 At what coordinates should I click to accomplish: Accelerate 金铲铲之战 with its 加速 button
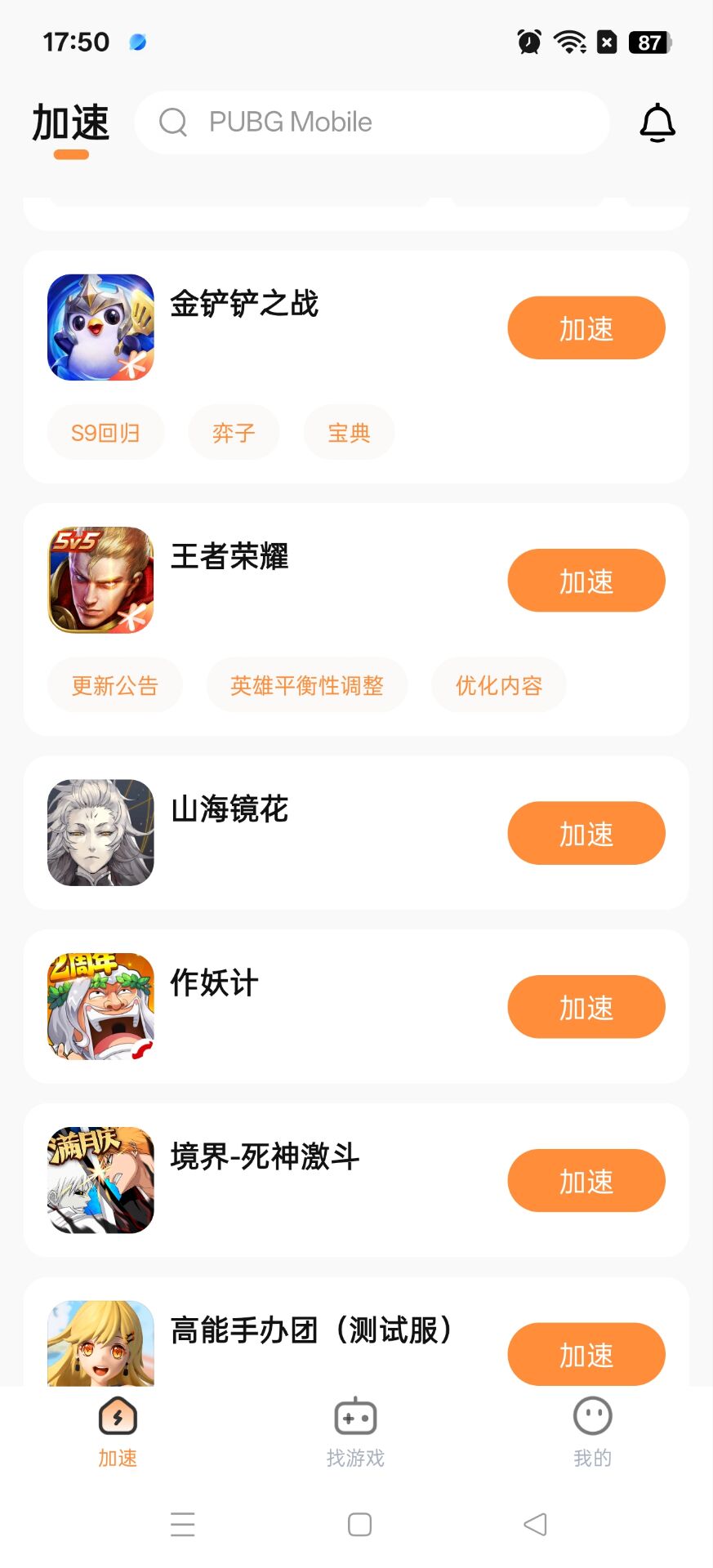coord(586,328)
